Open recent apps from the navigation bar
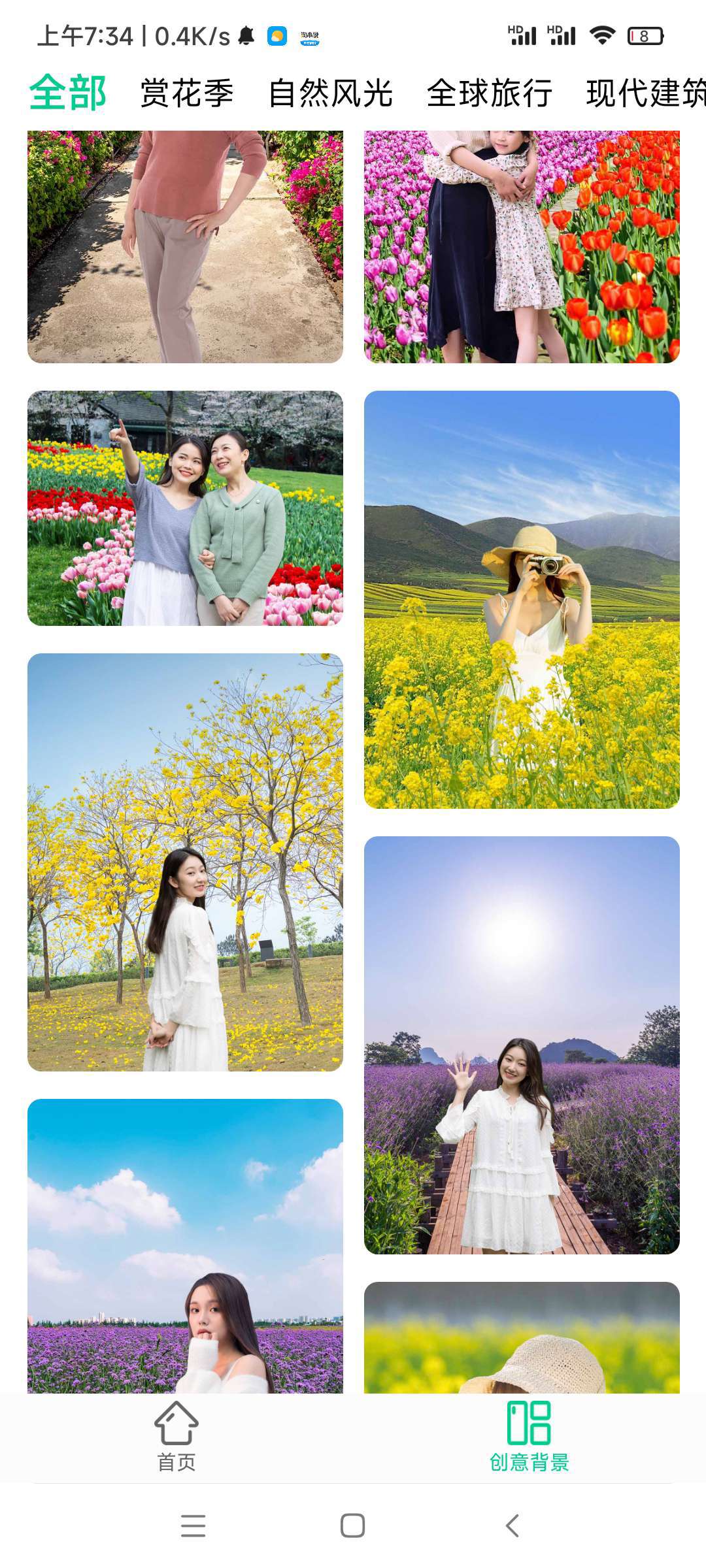 pos(193,1526)
